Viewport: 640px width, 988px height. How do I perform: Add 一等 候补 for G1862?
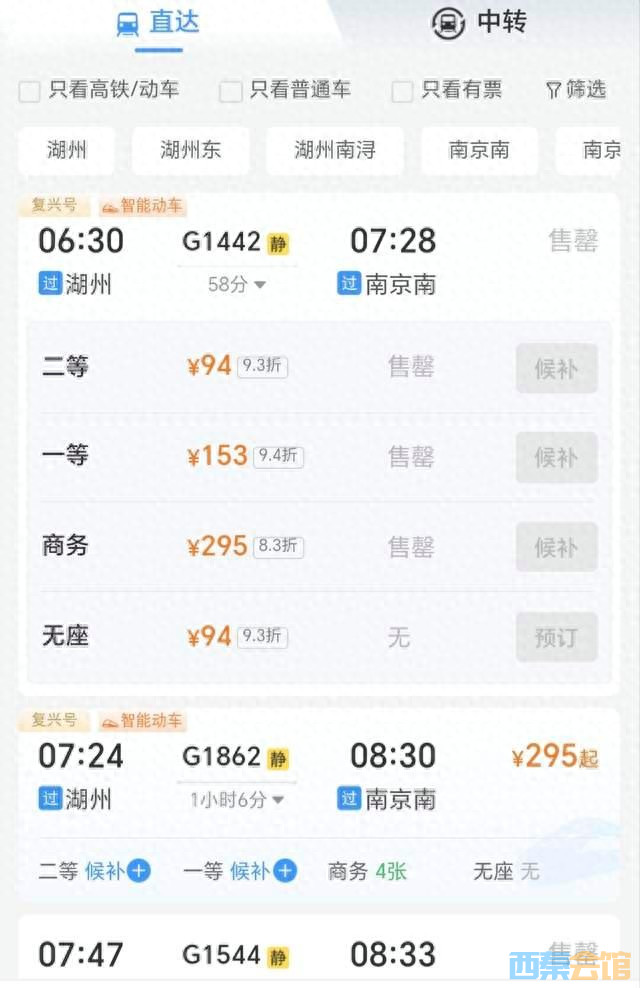(285, 871)
